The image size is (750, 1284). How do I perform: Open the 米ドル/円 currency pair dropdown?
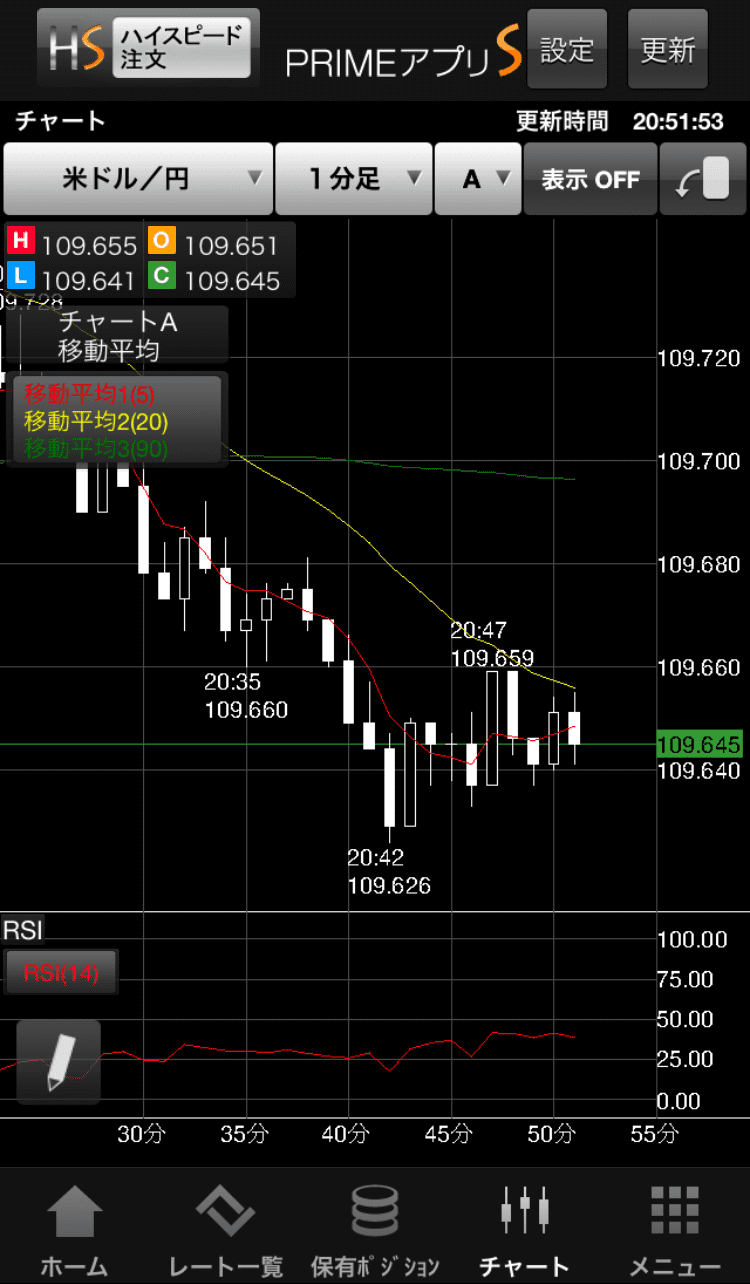138,179
